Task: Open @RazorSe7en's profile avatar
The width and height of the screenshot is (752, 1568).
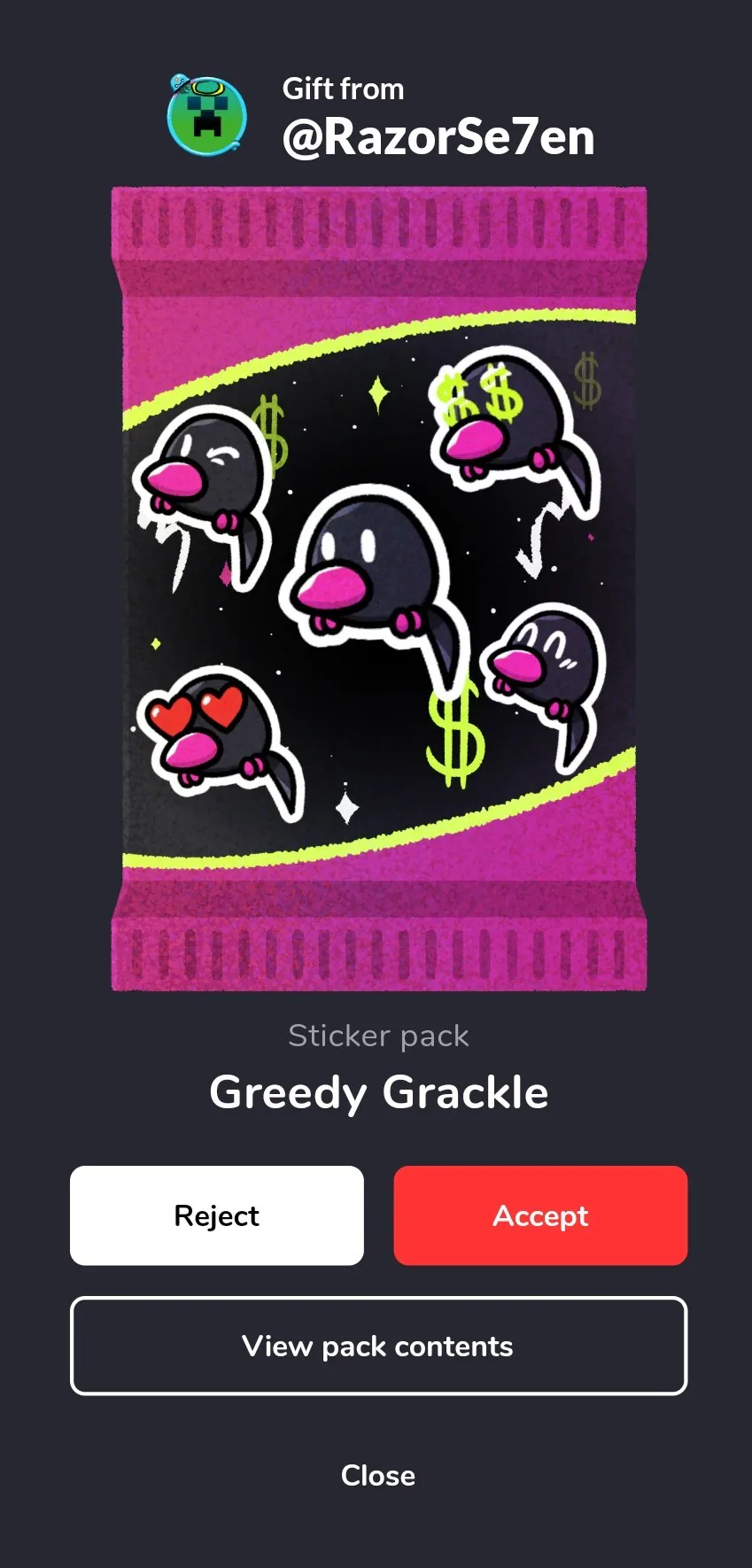Action: pyautogui.click(x=207, y=115)
